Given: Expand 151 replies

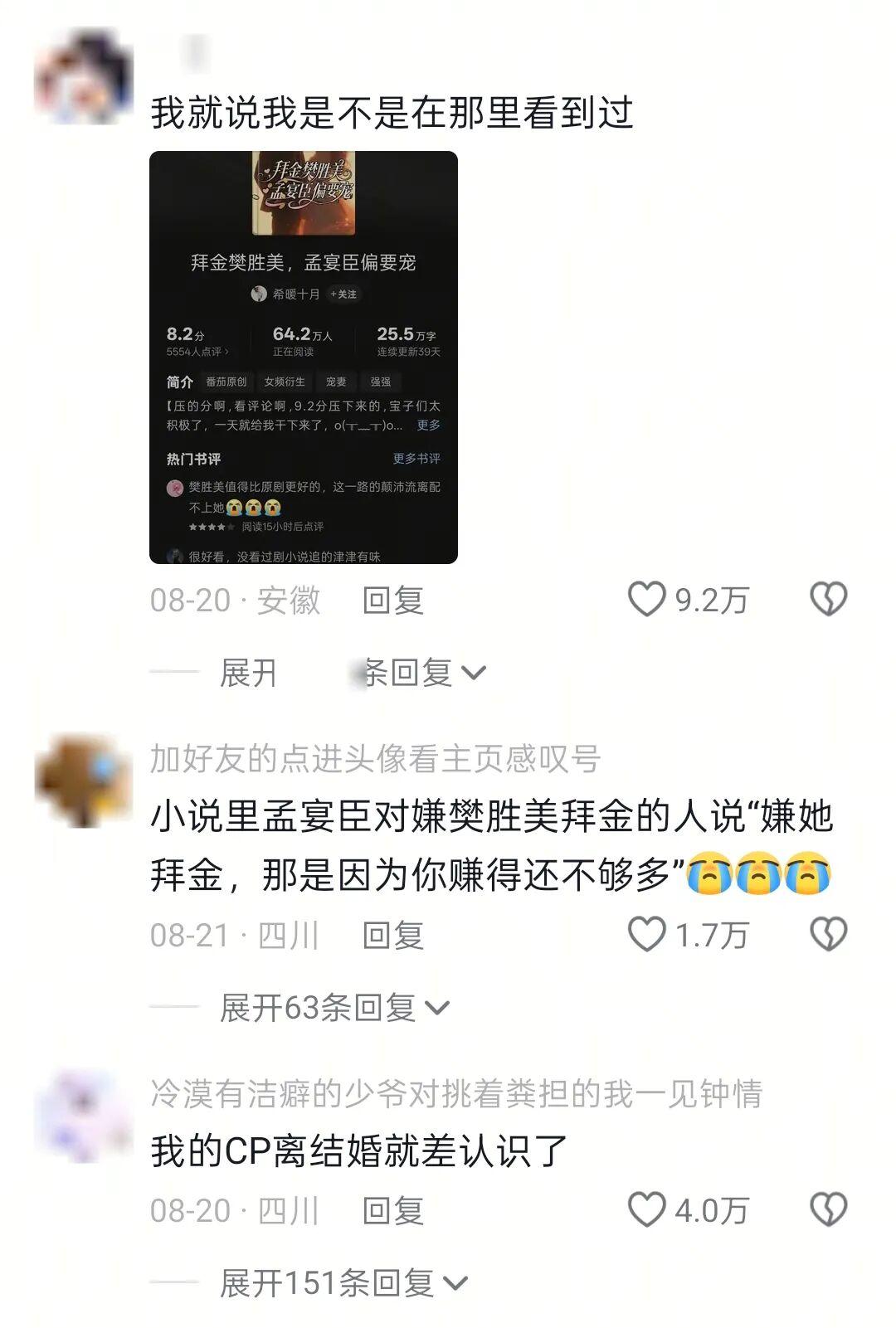Looking at the screenshot, I should click(343, 1283).
